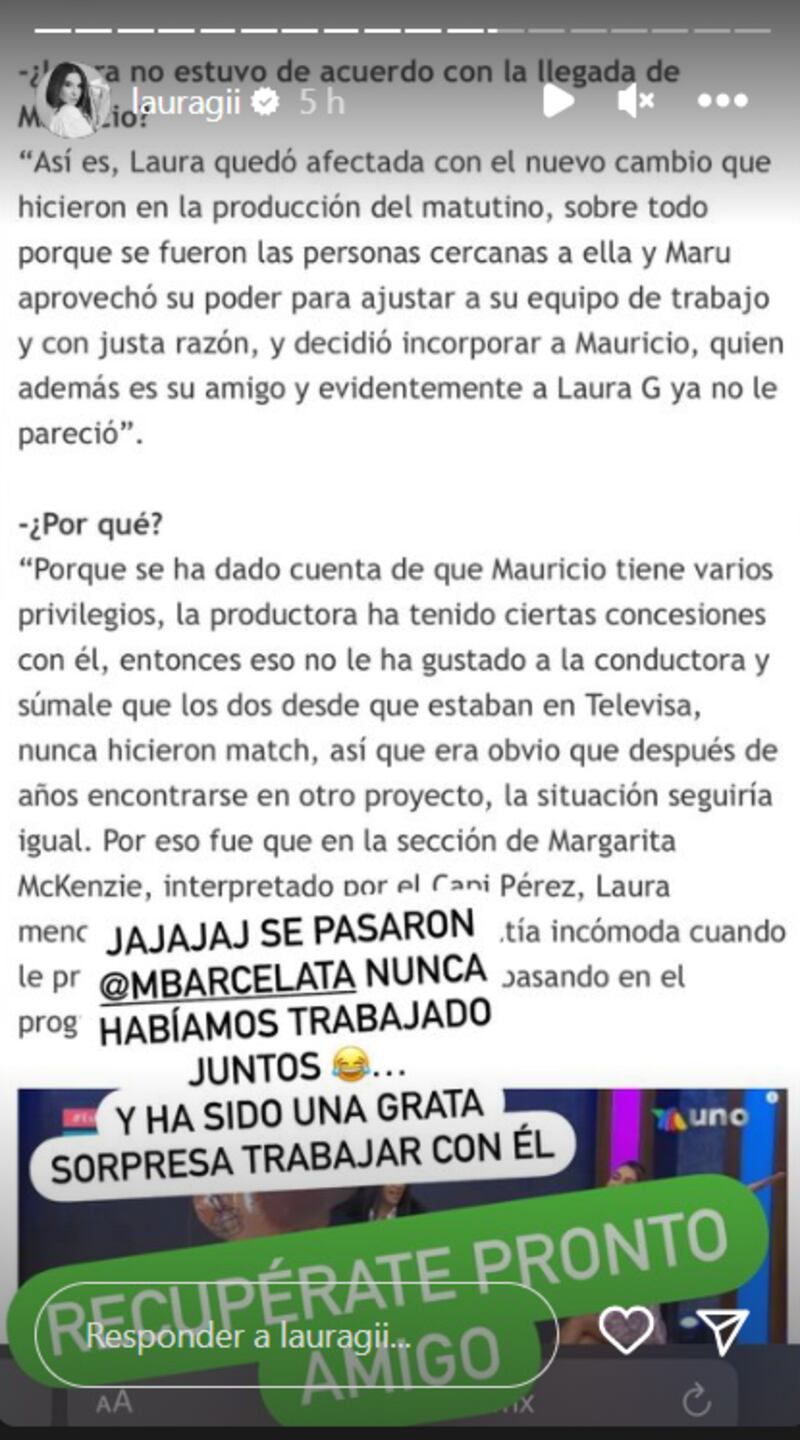Image resolution: width=800 pixels, height=1440 pixels.
Task: Tap the Responder a lauragii reply field
Action: click(296, 1334)
